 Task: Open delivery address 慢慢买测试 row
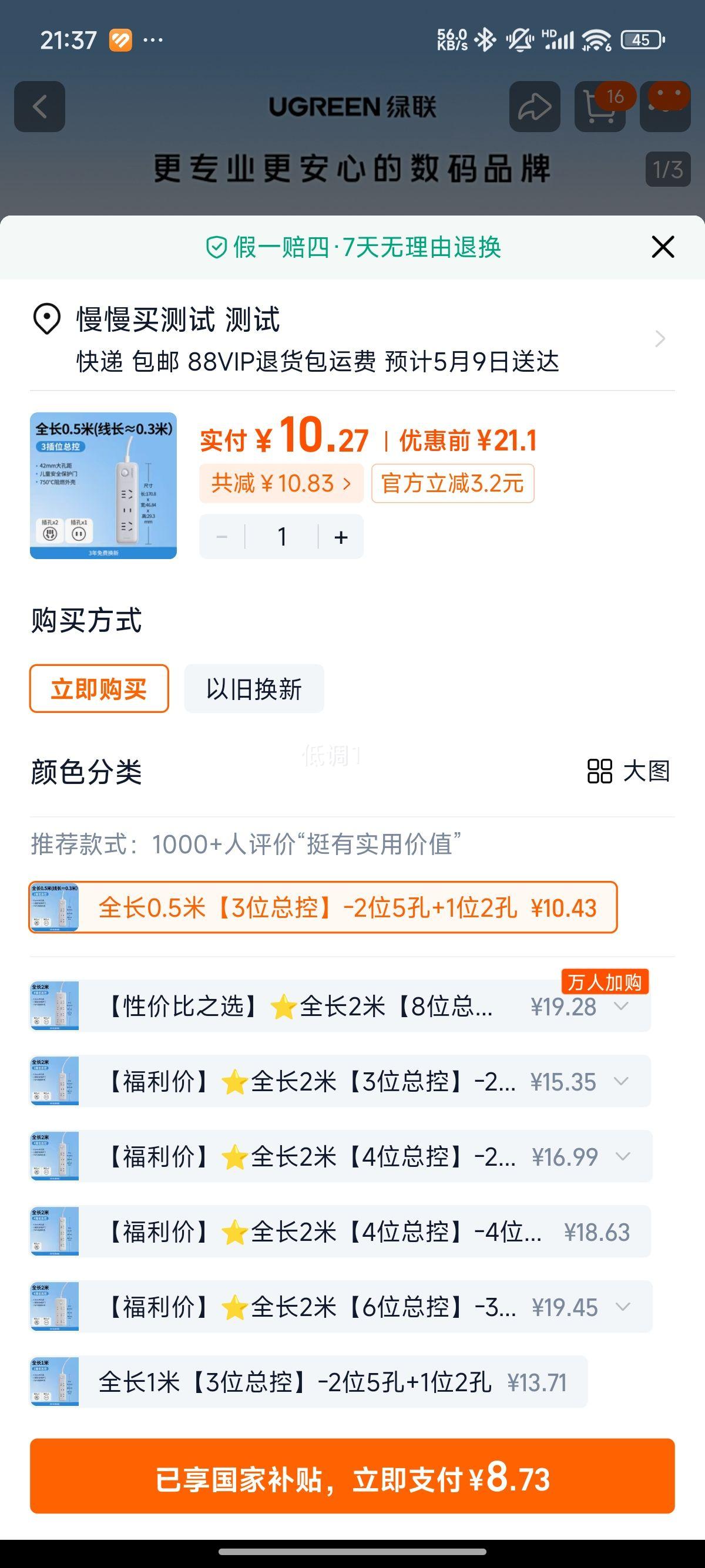pos(352,338)
